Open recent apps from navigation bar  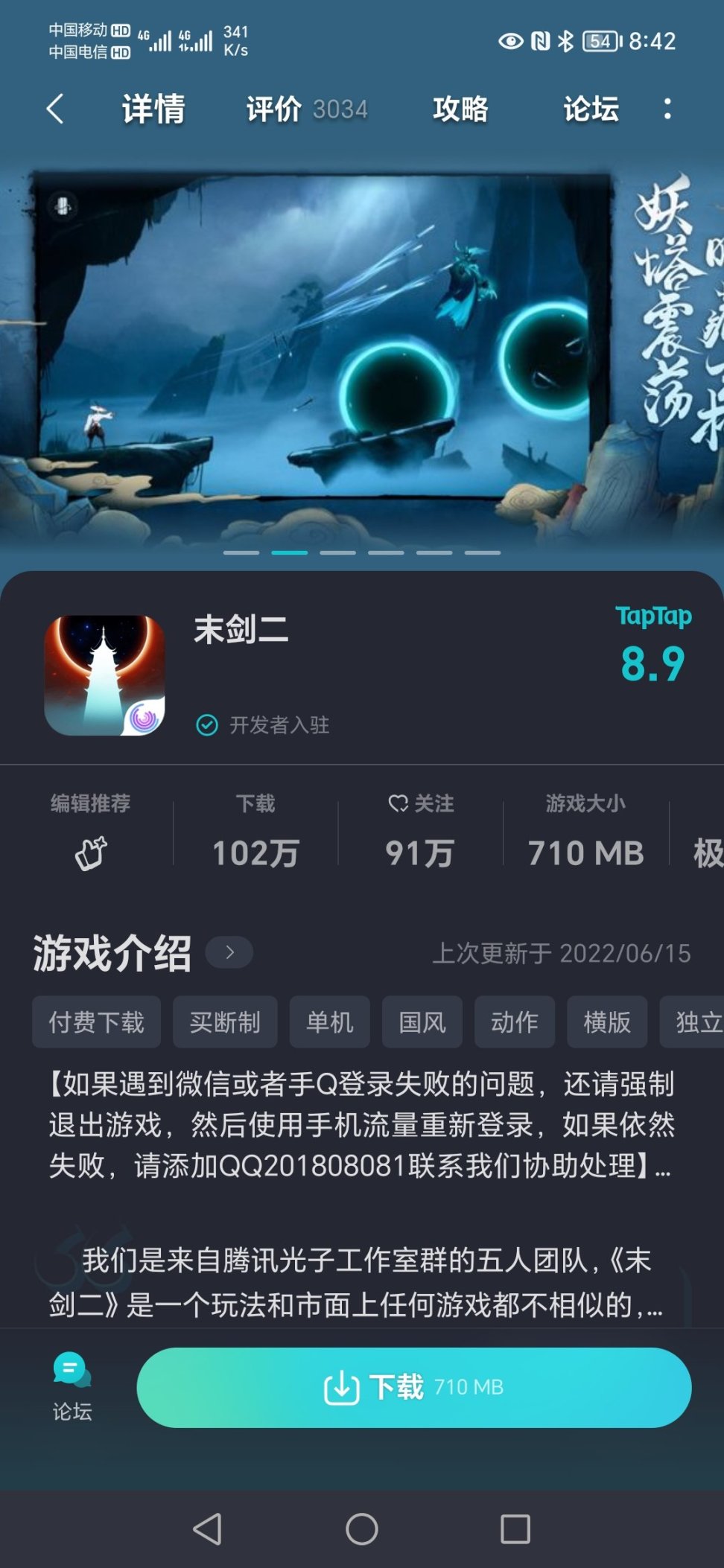pos(515,1529)
